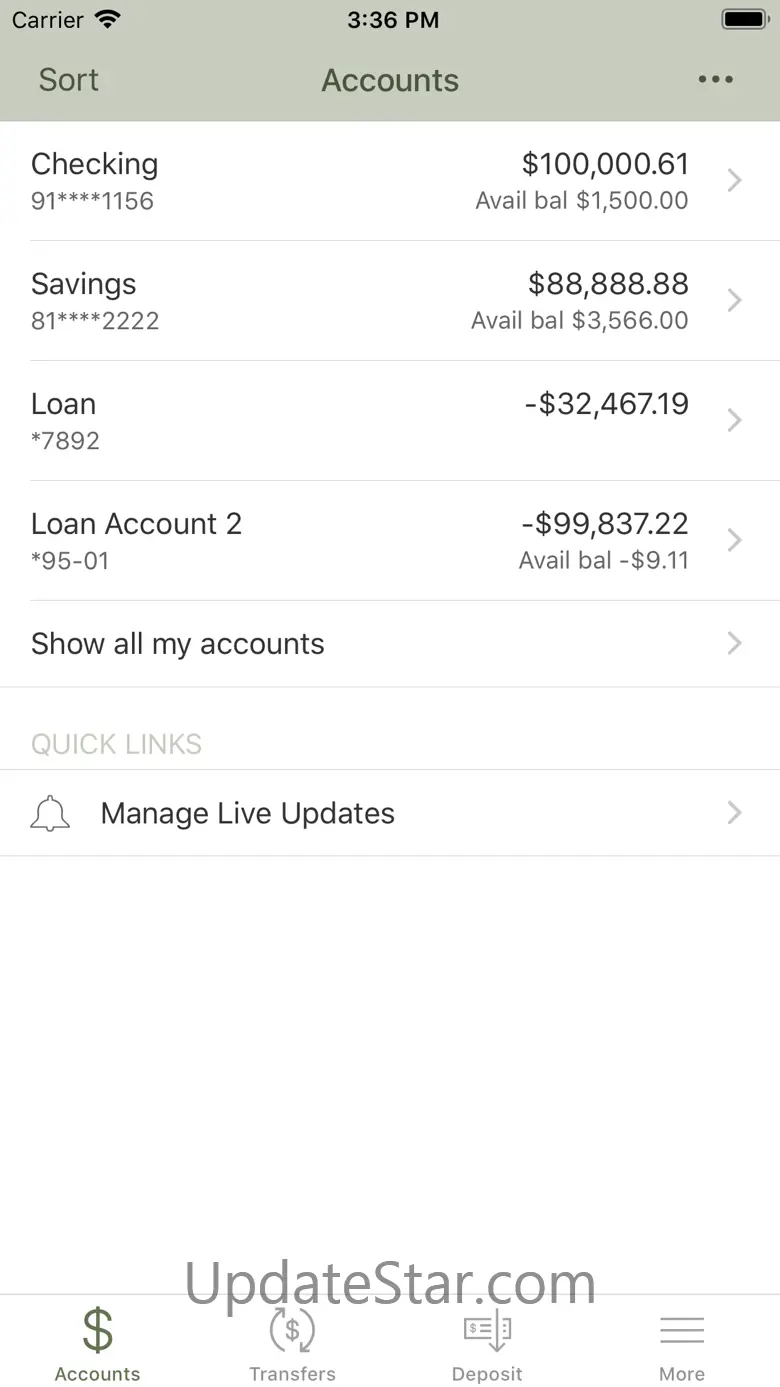The image size is (780, 1387).
Task: Select Loan Account 2
Action: 390,541
